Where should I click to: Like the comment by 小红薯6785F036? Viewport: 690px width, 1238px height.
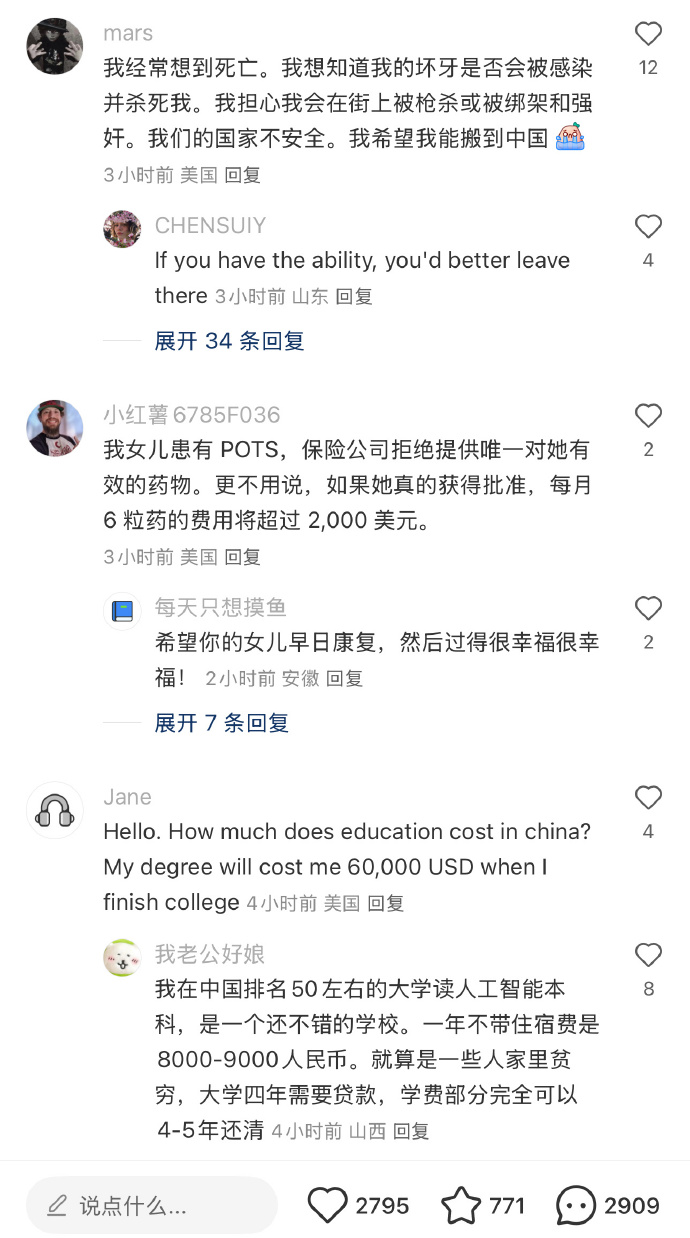click(x=648, y=416)
